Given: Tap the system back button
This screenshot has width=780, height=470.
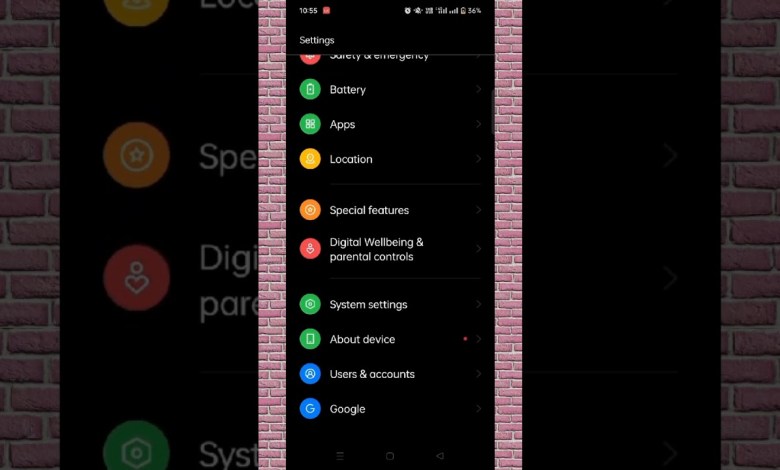Looking at the screenshot, I should click(439, 456).
